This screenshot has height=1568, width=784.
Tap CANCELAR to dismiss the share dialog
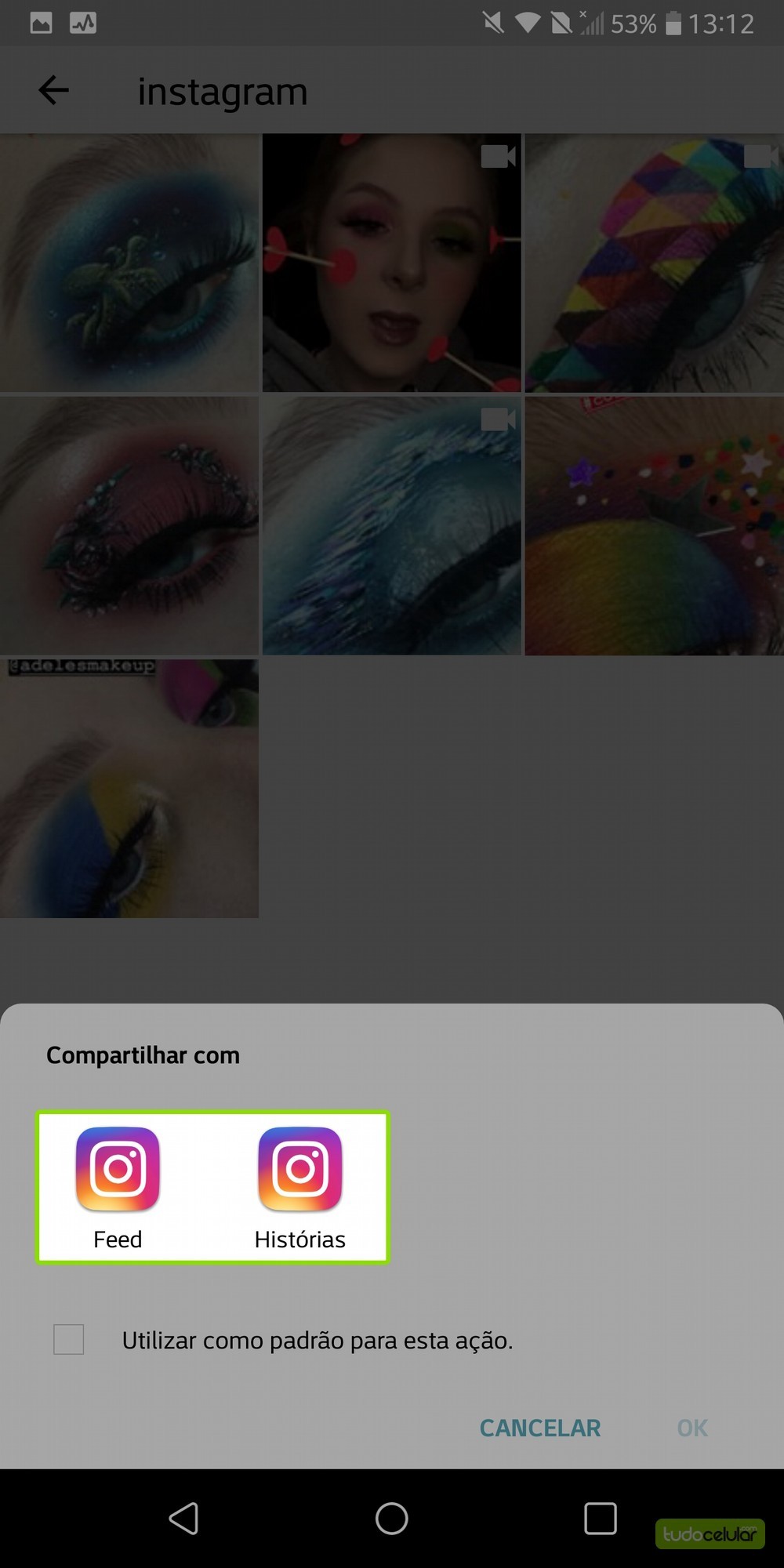tap(540, 1428)
